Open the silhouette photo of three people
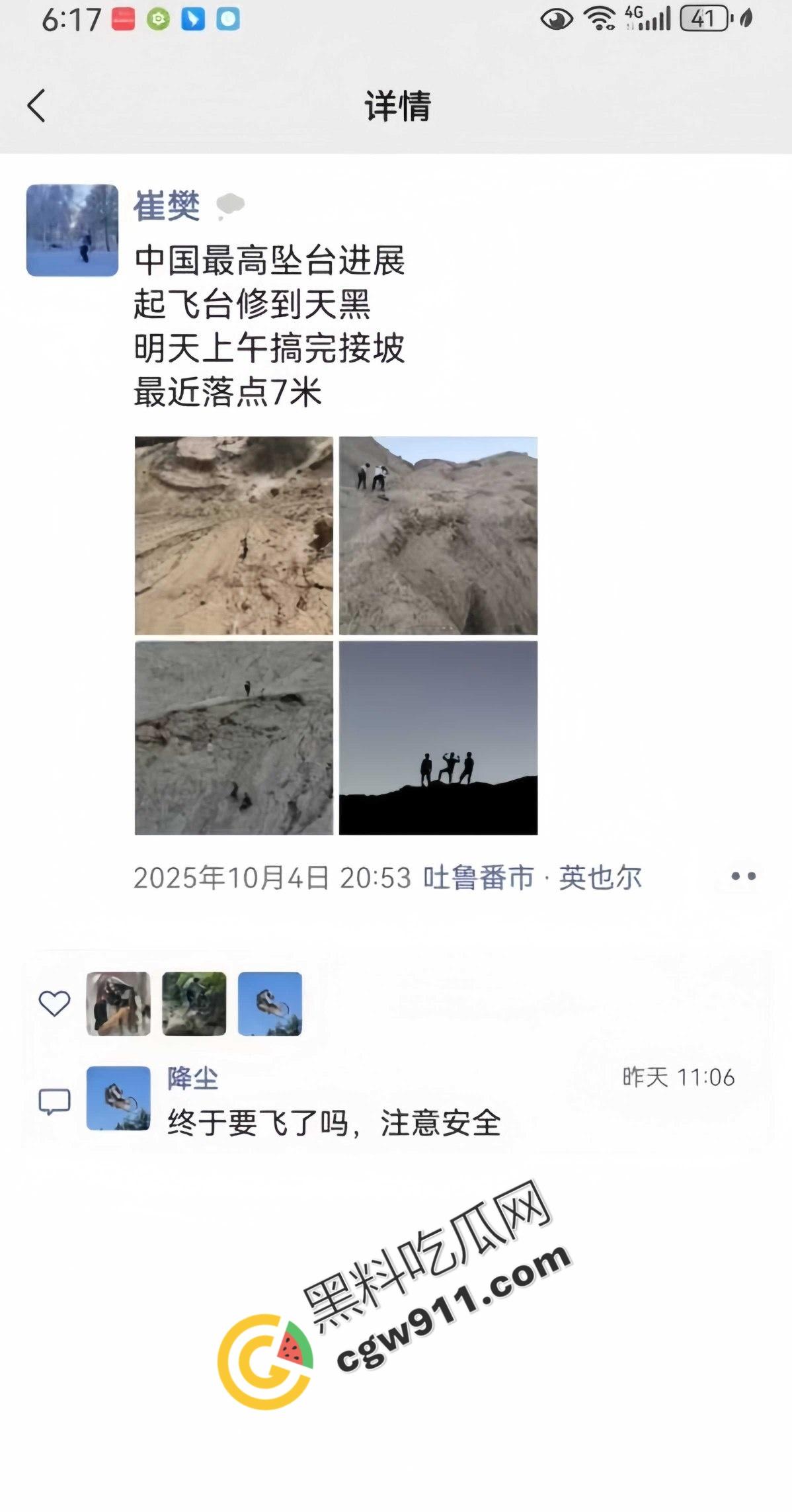The height and width of the screenshot is (1512, 792). [x=439, y=735]
